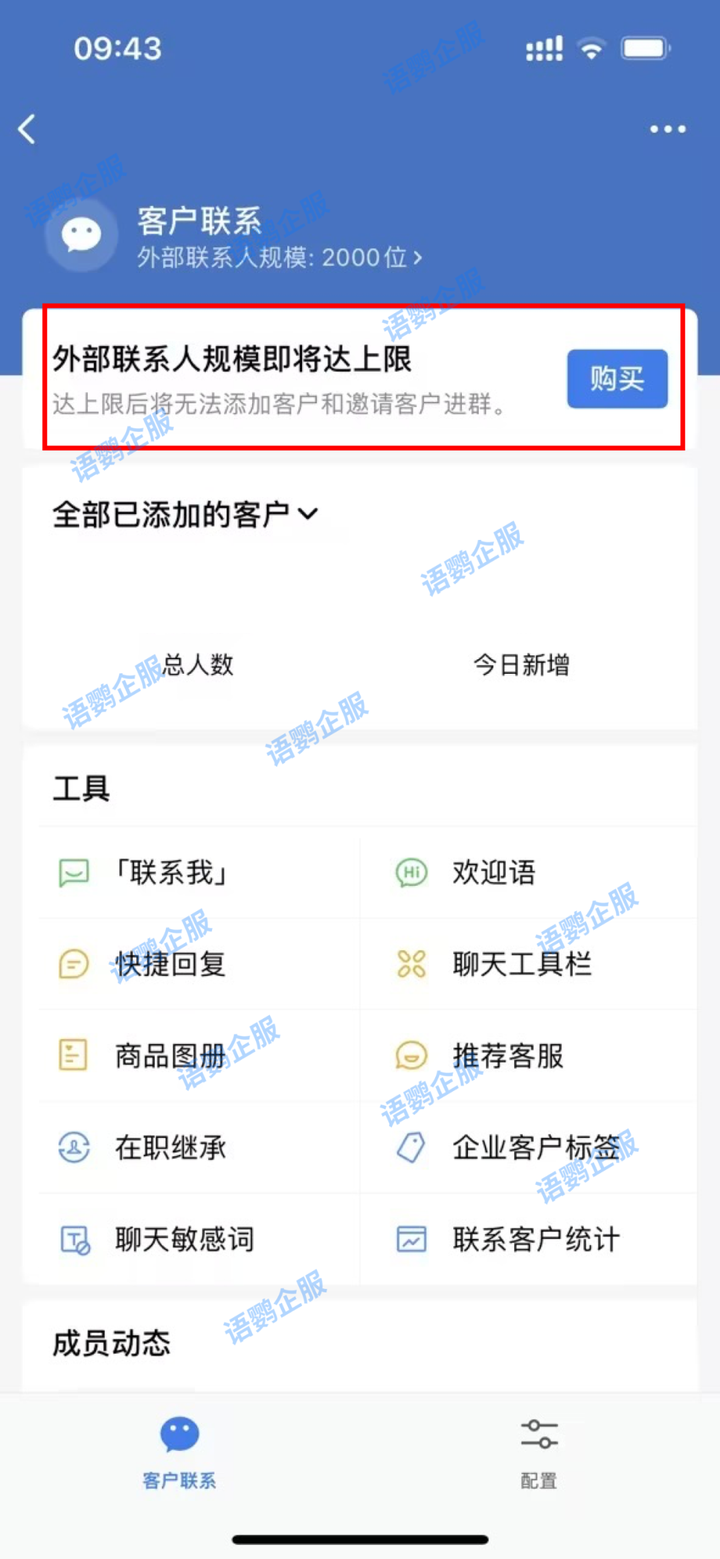Screen dimensions: 720x1559
Task: Select the 客户联系 bottom tab
Action: point(179,1452)
